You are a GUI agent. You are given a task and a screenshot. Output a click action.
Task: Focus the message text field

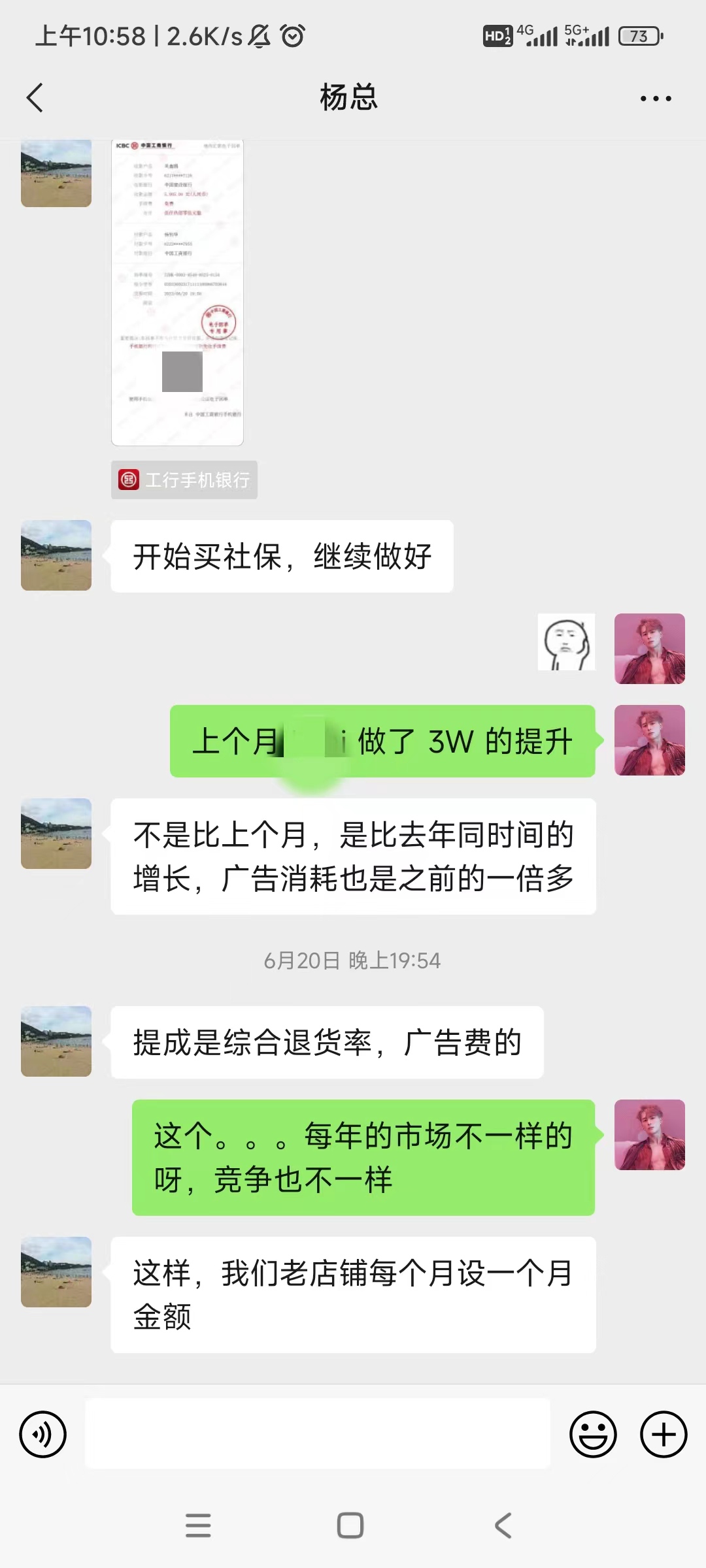click(x=318, y=1434)
